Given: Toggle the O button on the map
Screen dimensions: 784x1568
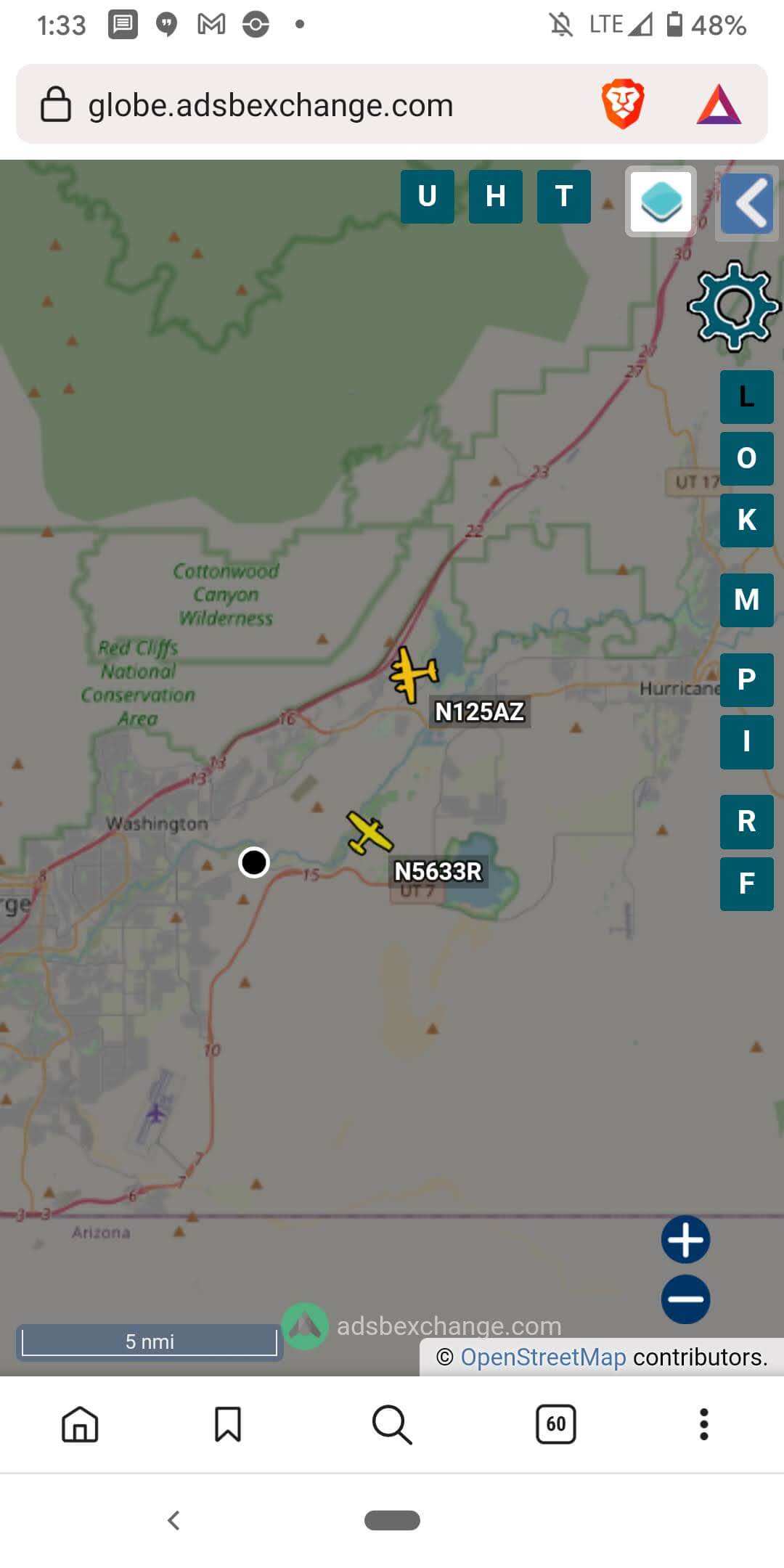Looking at the screenshot, I should click(747, 459).
